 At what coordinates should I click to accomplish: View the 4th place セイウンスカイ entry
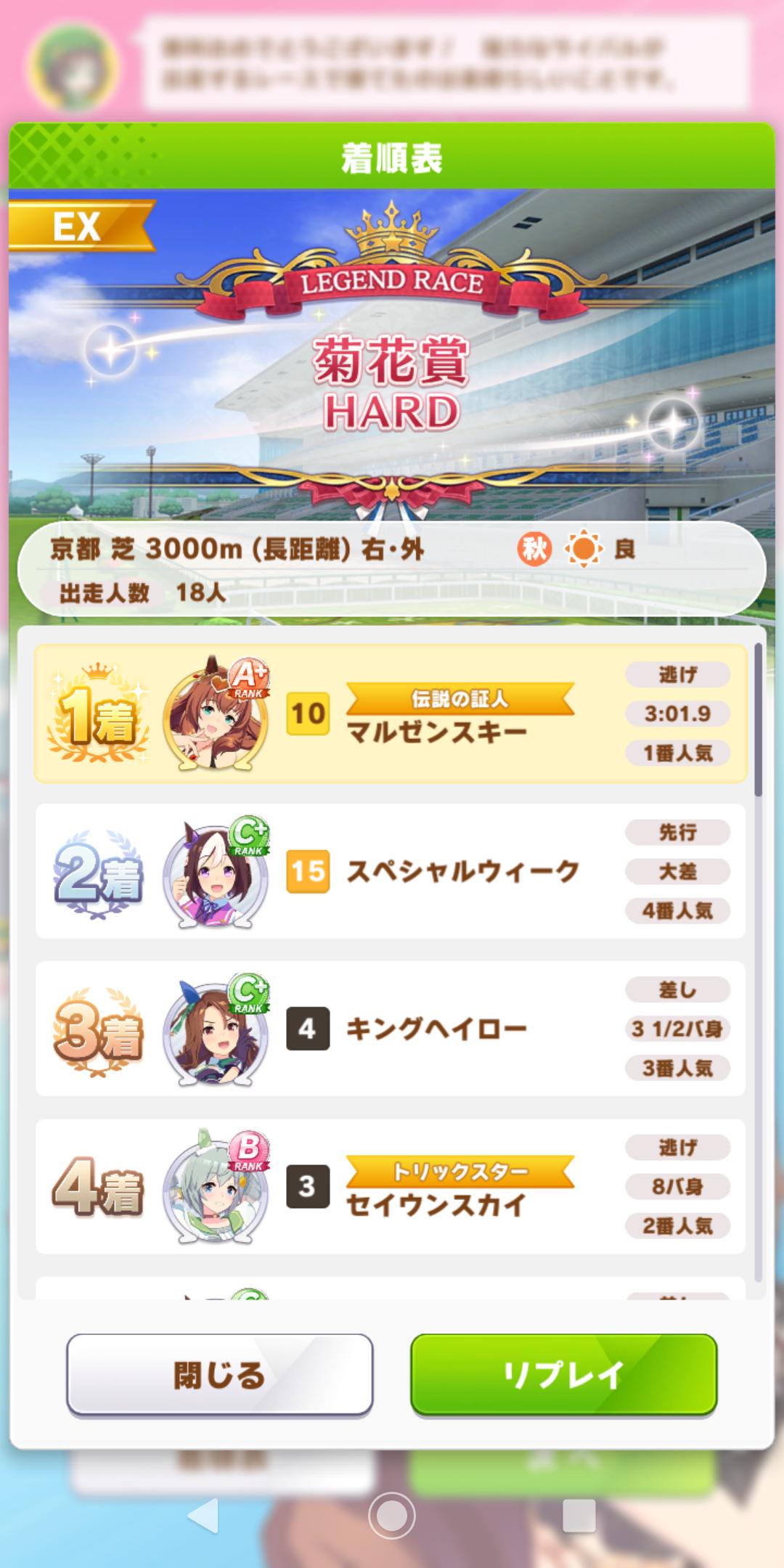click(x=391, y=1186)
